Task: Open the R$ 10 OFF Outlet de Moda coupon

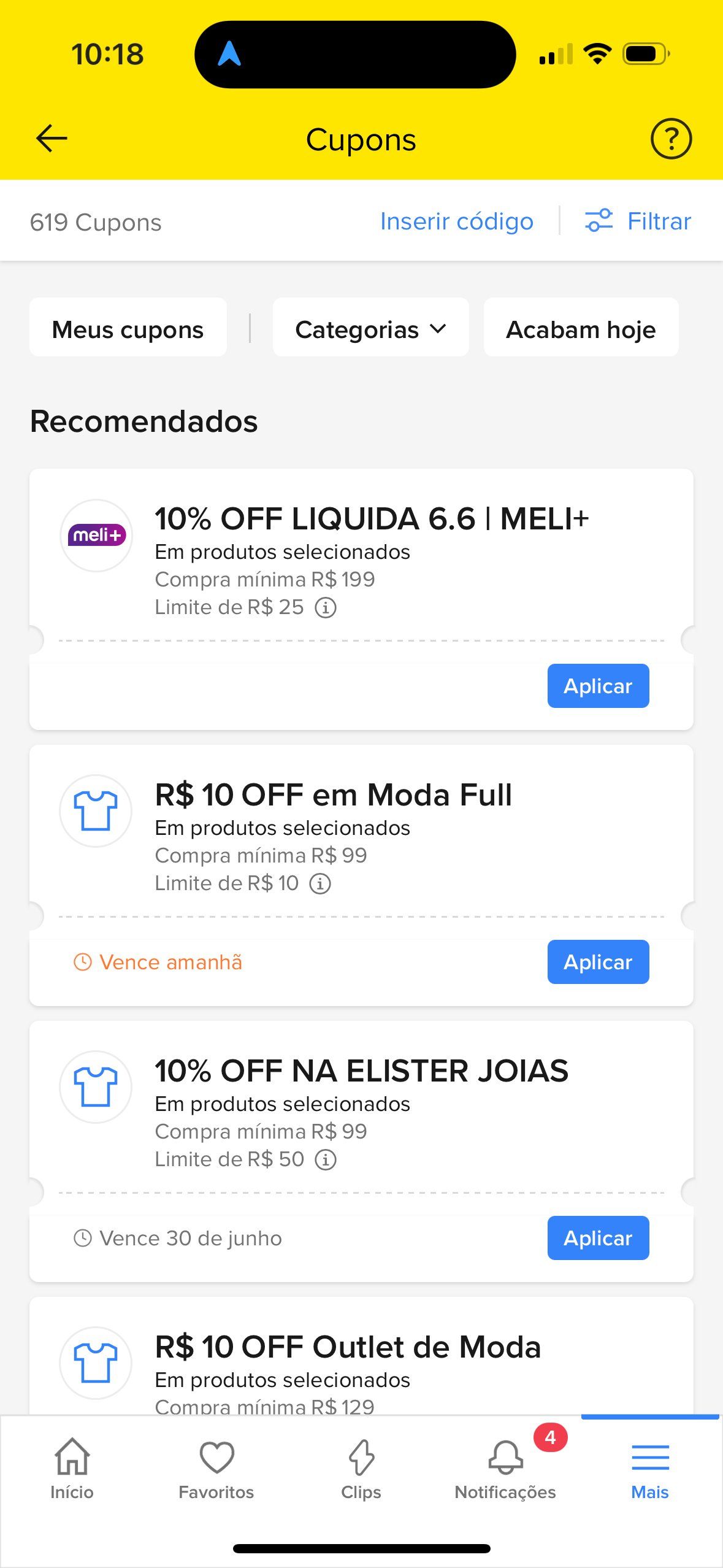Action: (x=348, y=1347)
